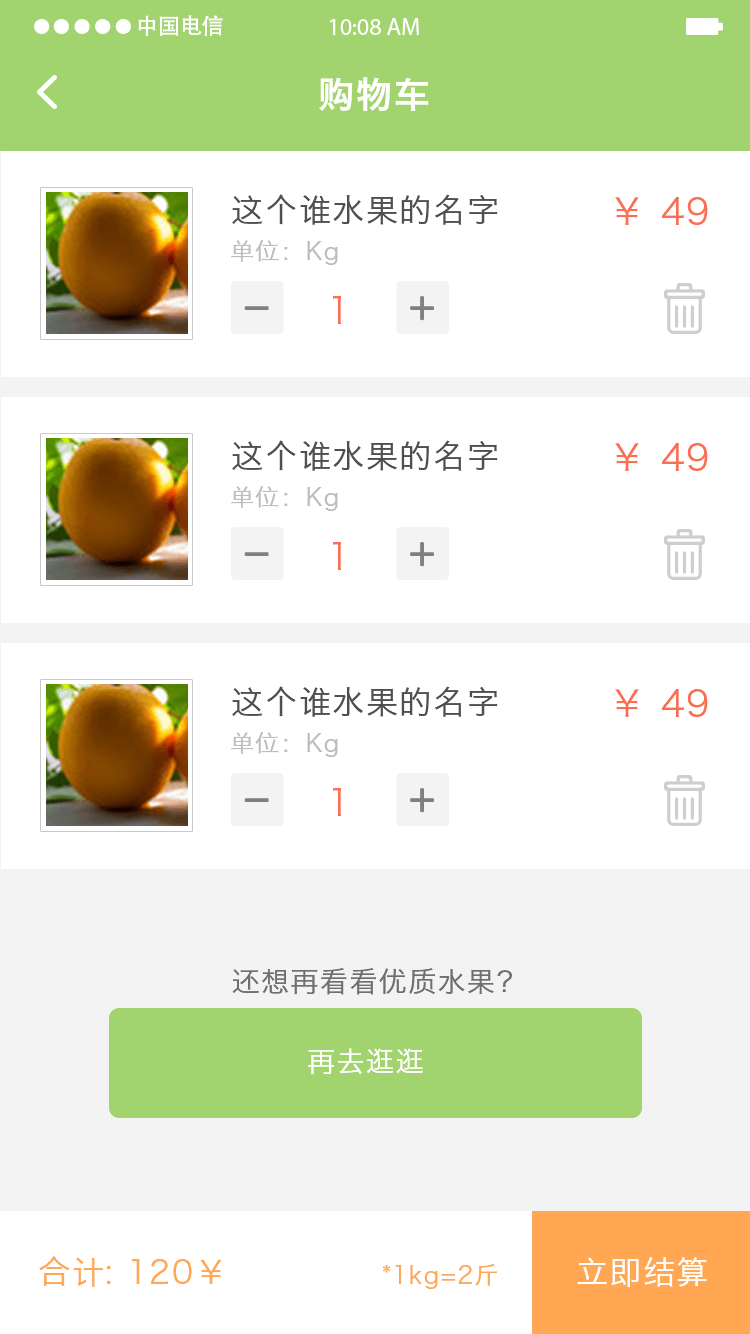Image resolution: width=750 pixels, height=1334 pixels.
Task: Remove the second cart item with trash icon
Action: [684, 554]
